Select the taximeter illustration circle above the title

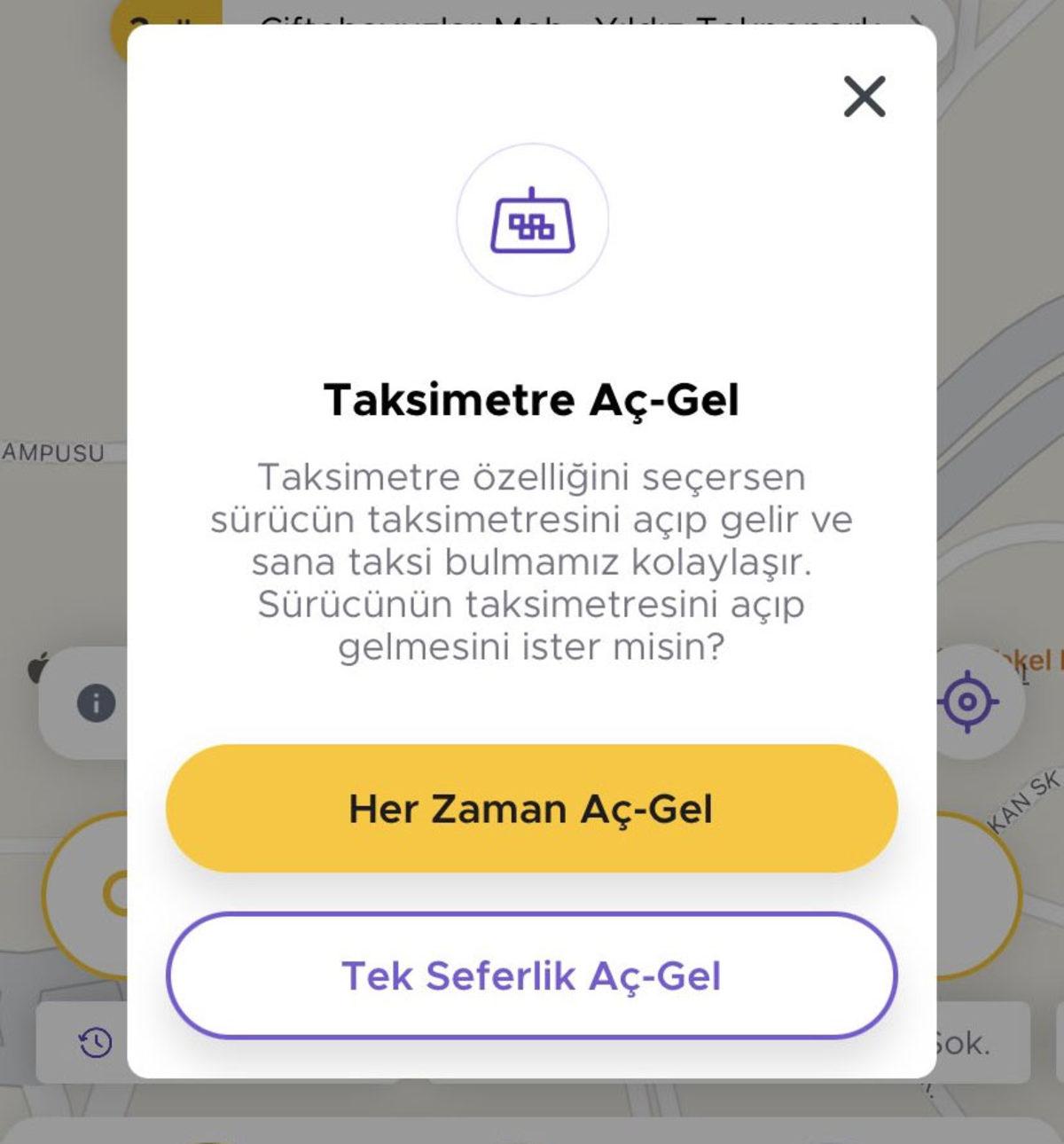pyautogui.click(x=531, y=222)
